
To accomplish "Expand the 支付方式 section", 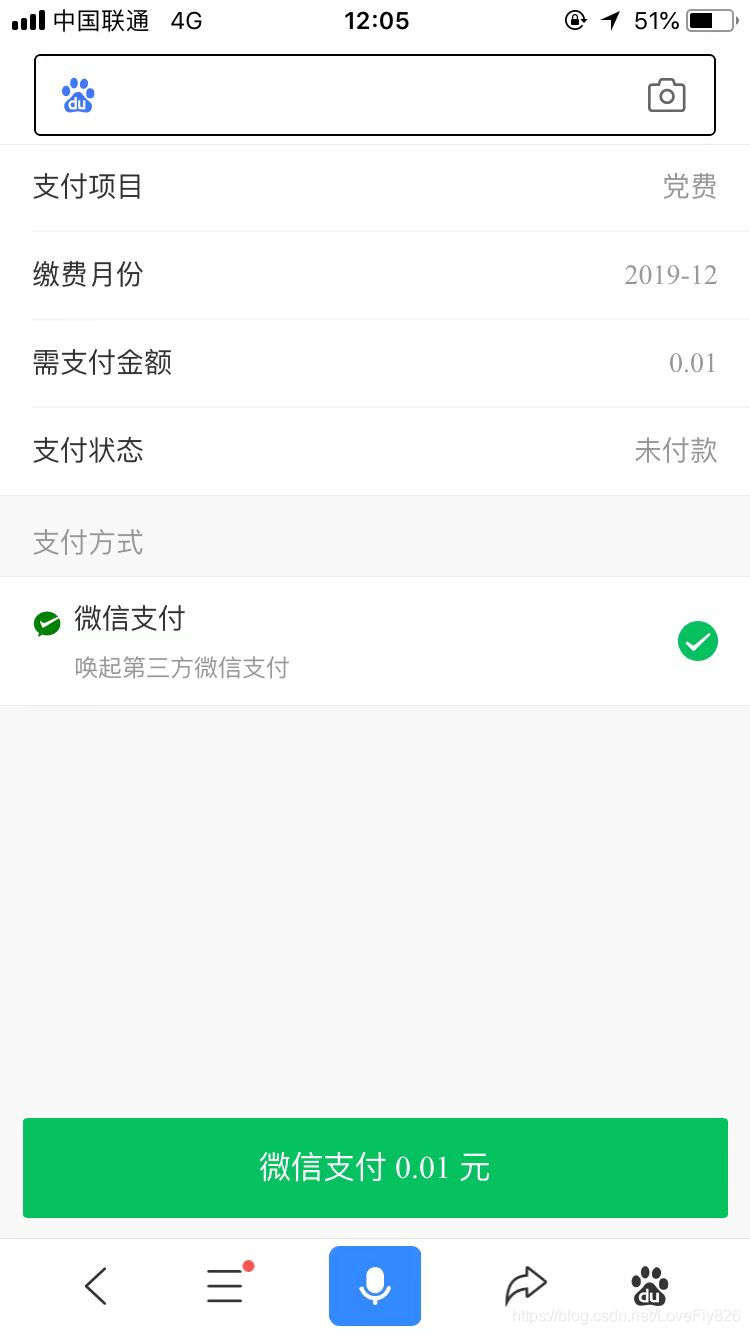I will 88,543.
